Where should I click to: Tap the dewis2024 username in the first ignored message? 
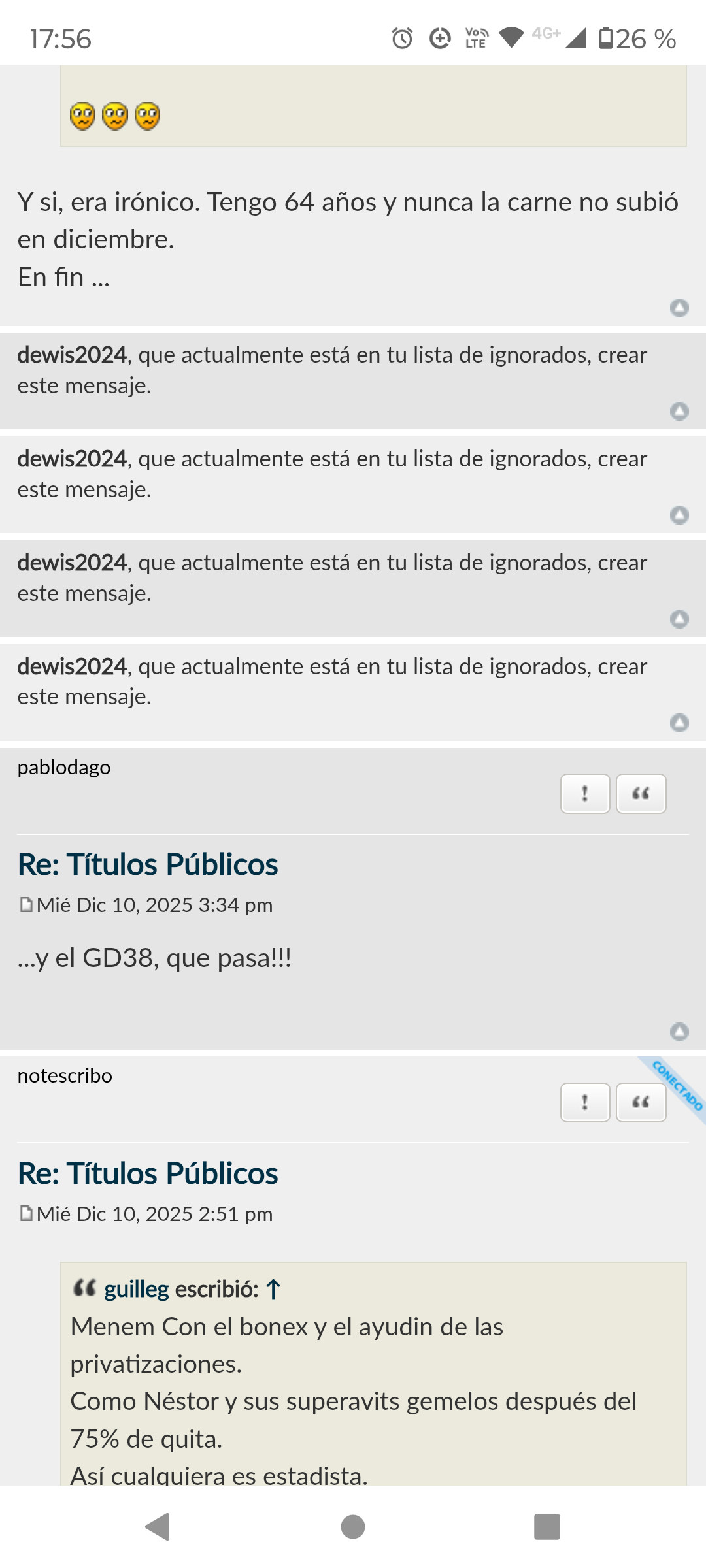click(x=71, y=354)
